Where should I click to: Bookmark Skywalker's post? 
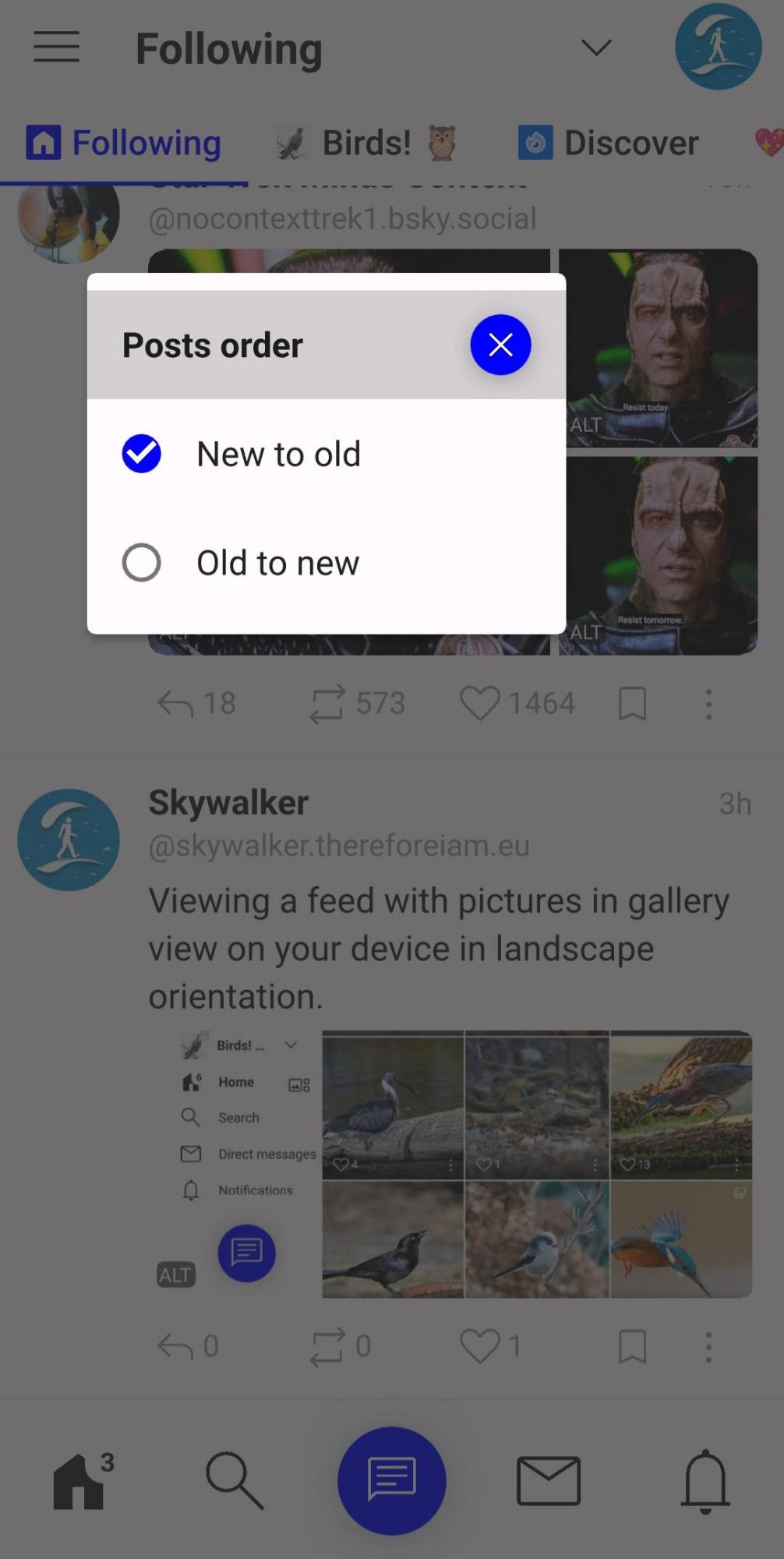632,1346
